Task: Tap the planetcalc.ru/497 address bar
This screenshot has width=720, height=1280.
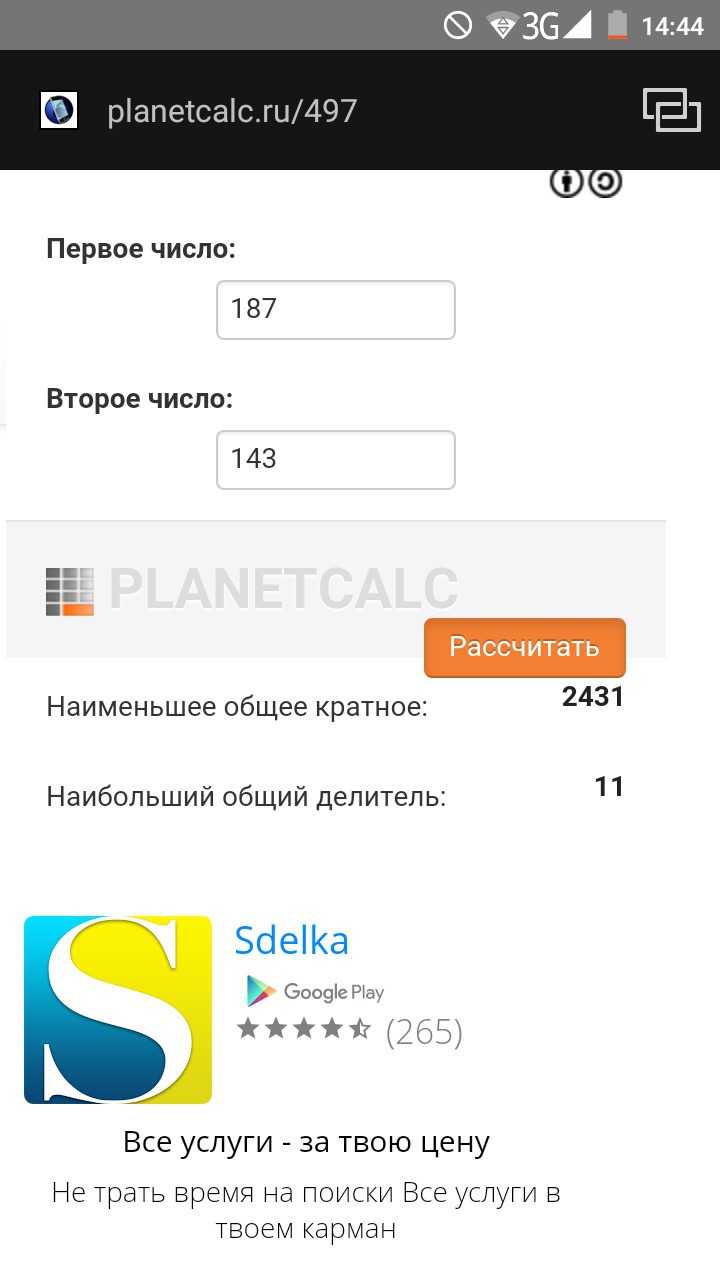Action: pos(232,111)
